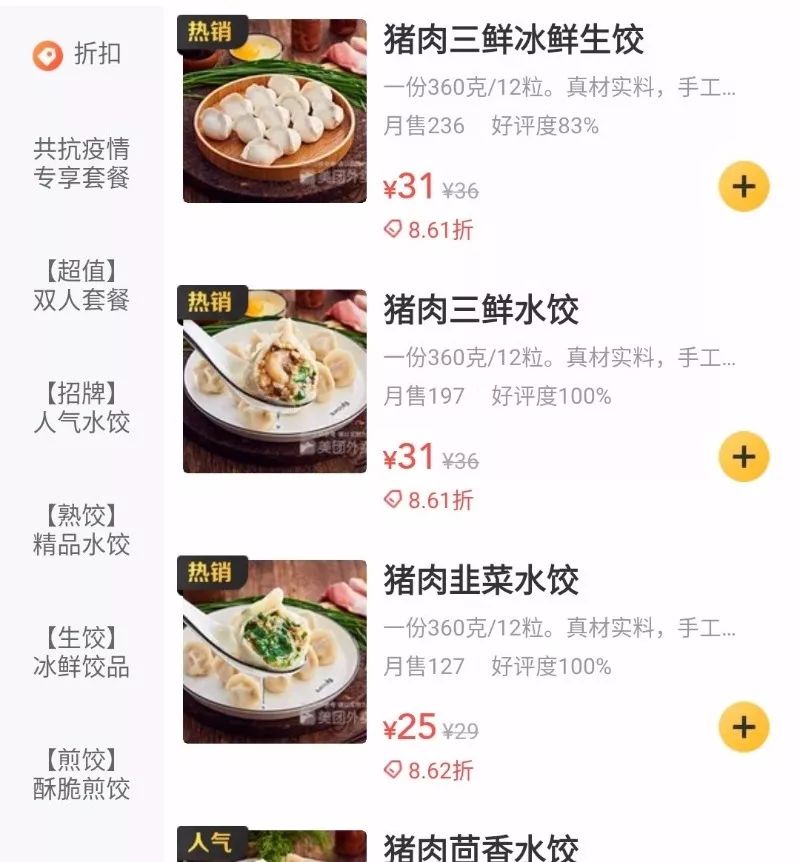This screenshot has width=800, height=862.
Task: Select the 热销 tag on 猪肉三鲜水饺
Action: (211, 302)
